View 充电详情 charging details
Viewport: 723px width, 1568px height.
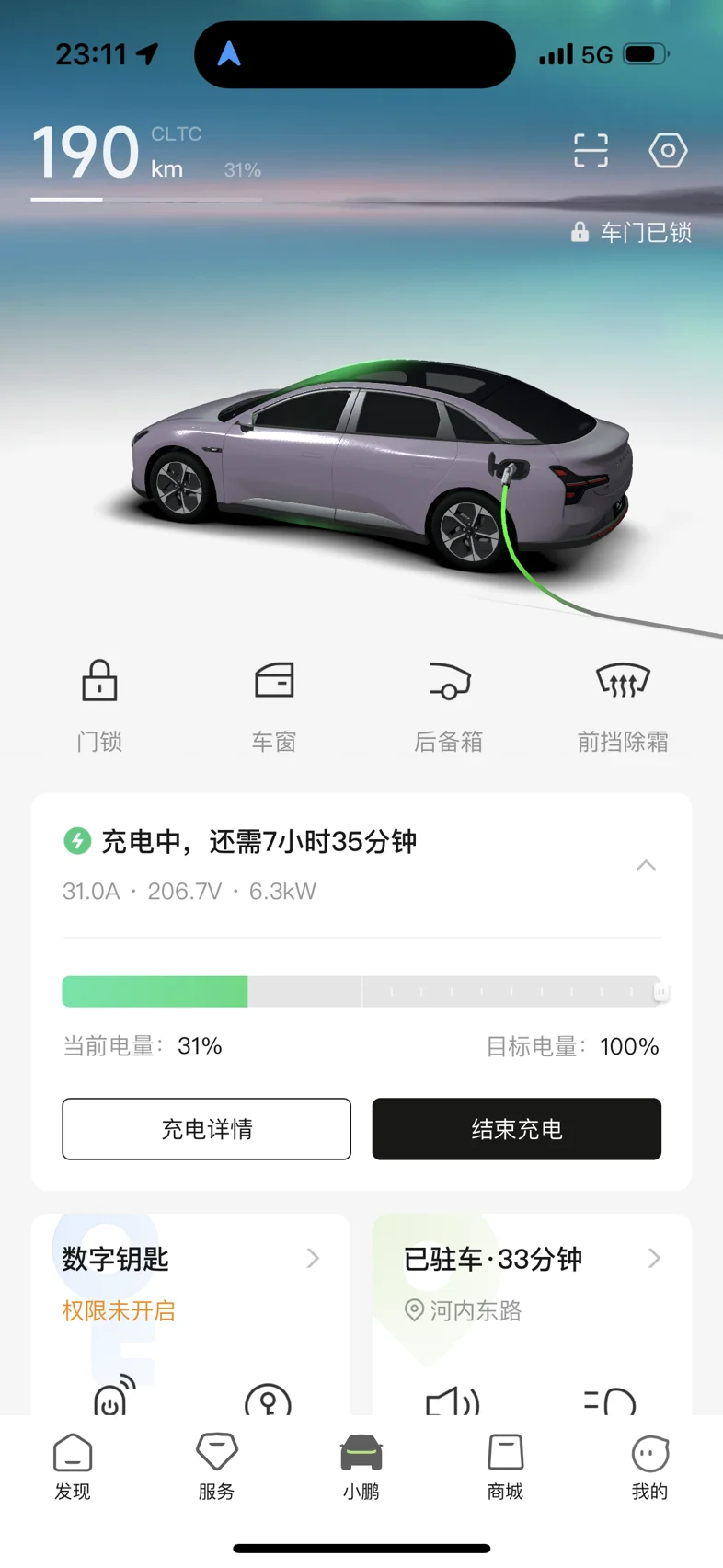click(207, 1129)
